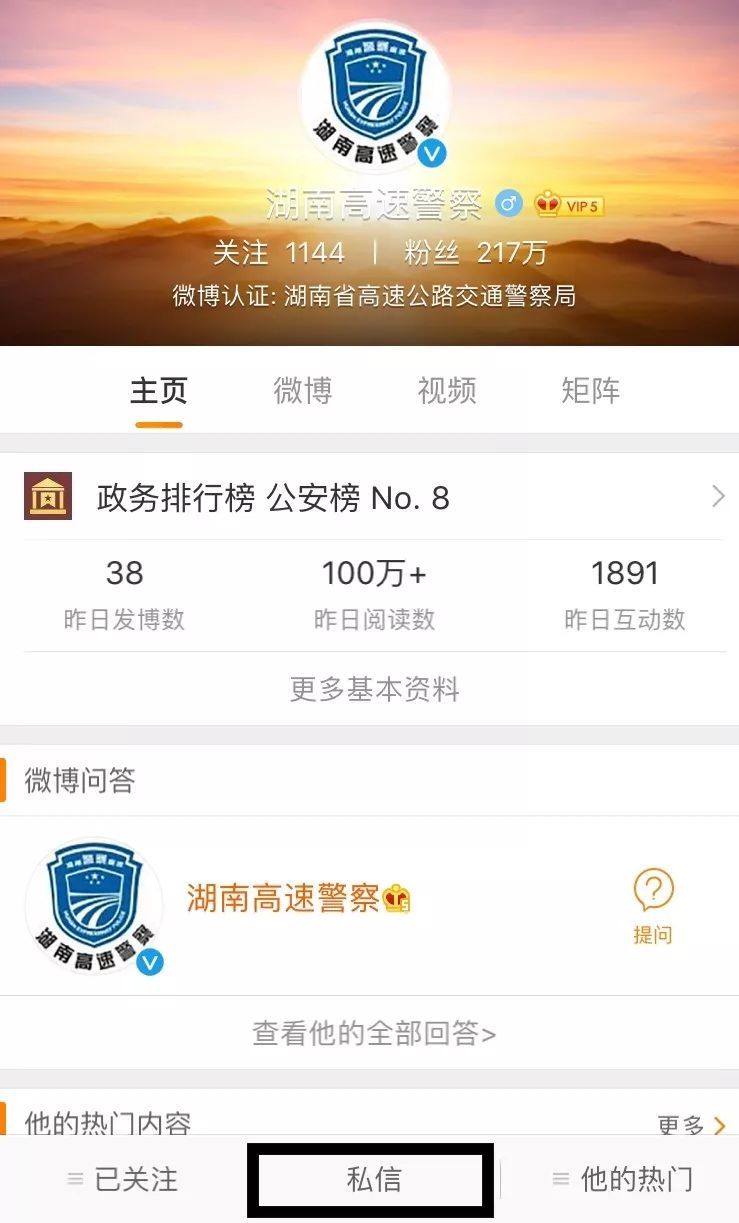This screenshot has width=739, height=1223.
Task: Switch to the 矩阵 tab
Action: [590, 391]
